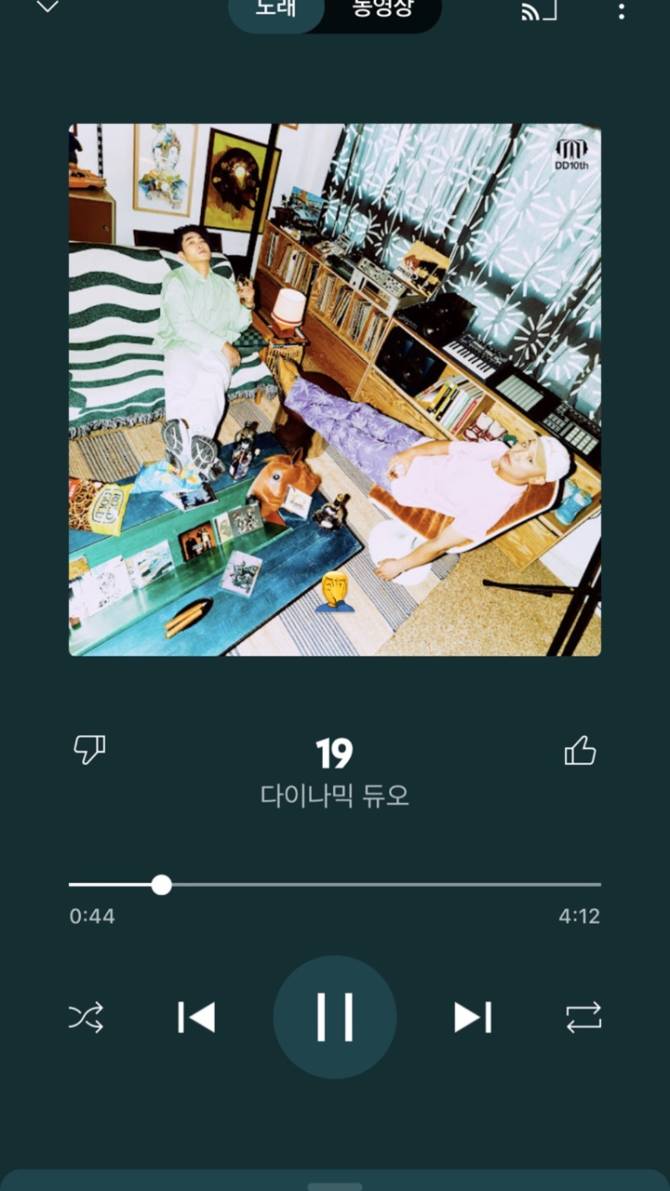Open the overflow menu
This screenshot has height=1191, width=670.
621,11
